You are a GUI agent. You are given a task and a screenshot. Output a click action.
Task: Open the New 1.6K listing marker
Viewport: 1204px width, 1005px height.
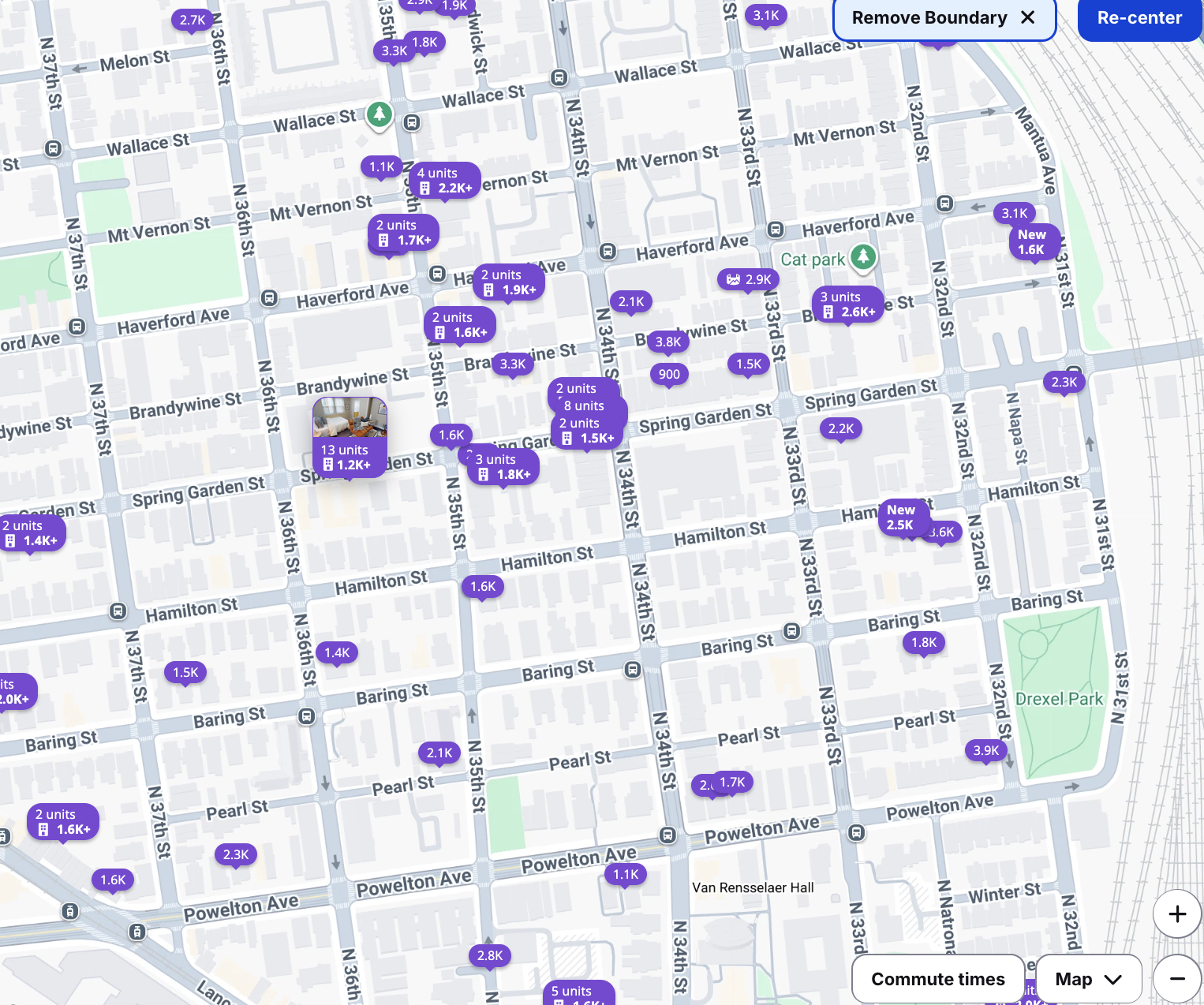[x=1033, y=242]
